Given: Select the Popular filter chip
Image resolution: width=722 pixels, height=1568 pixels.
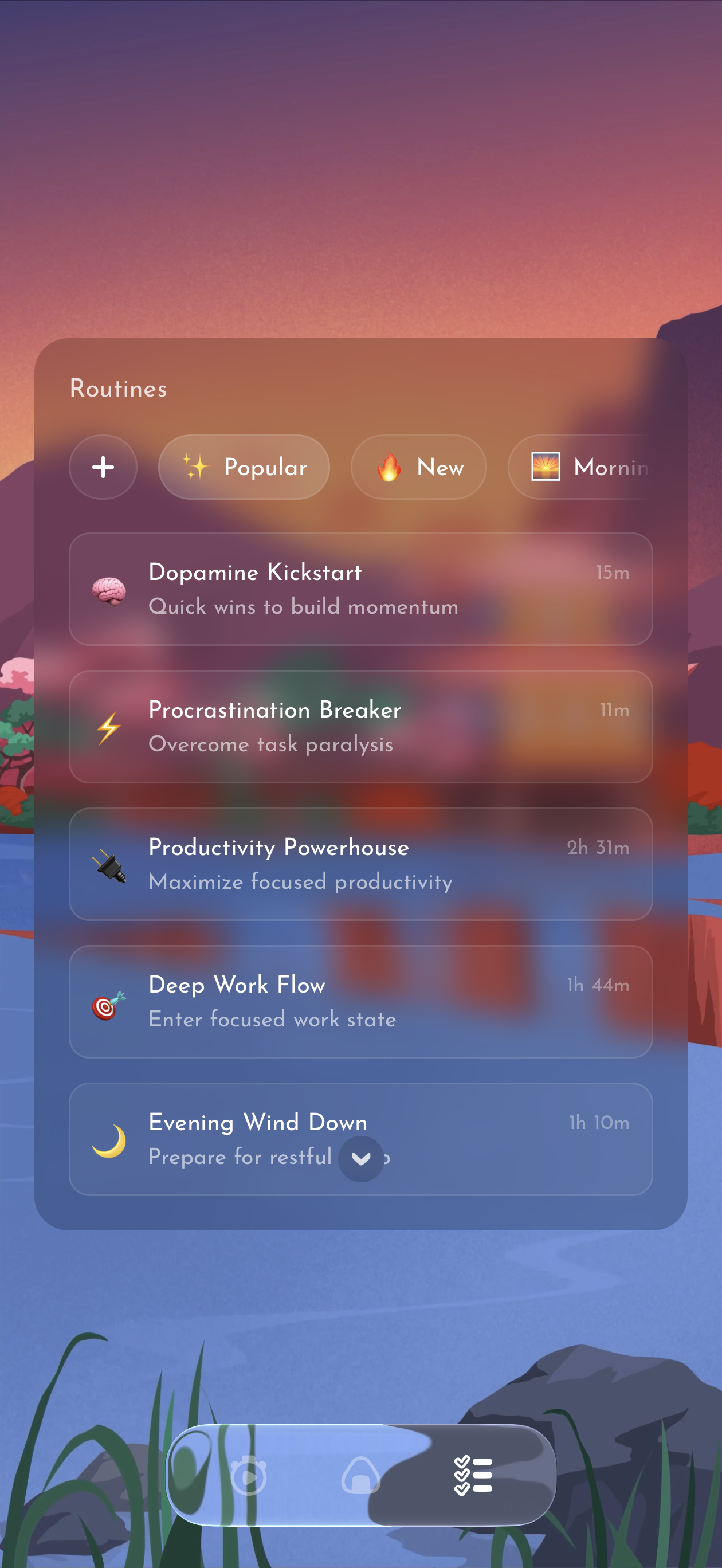Looking at the screenshot, I should coord(244,467).
